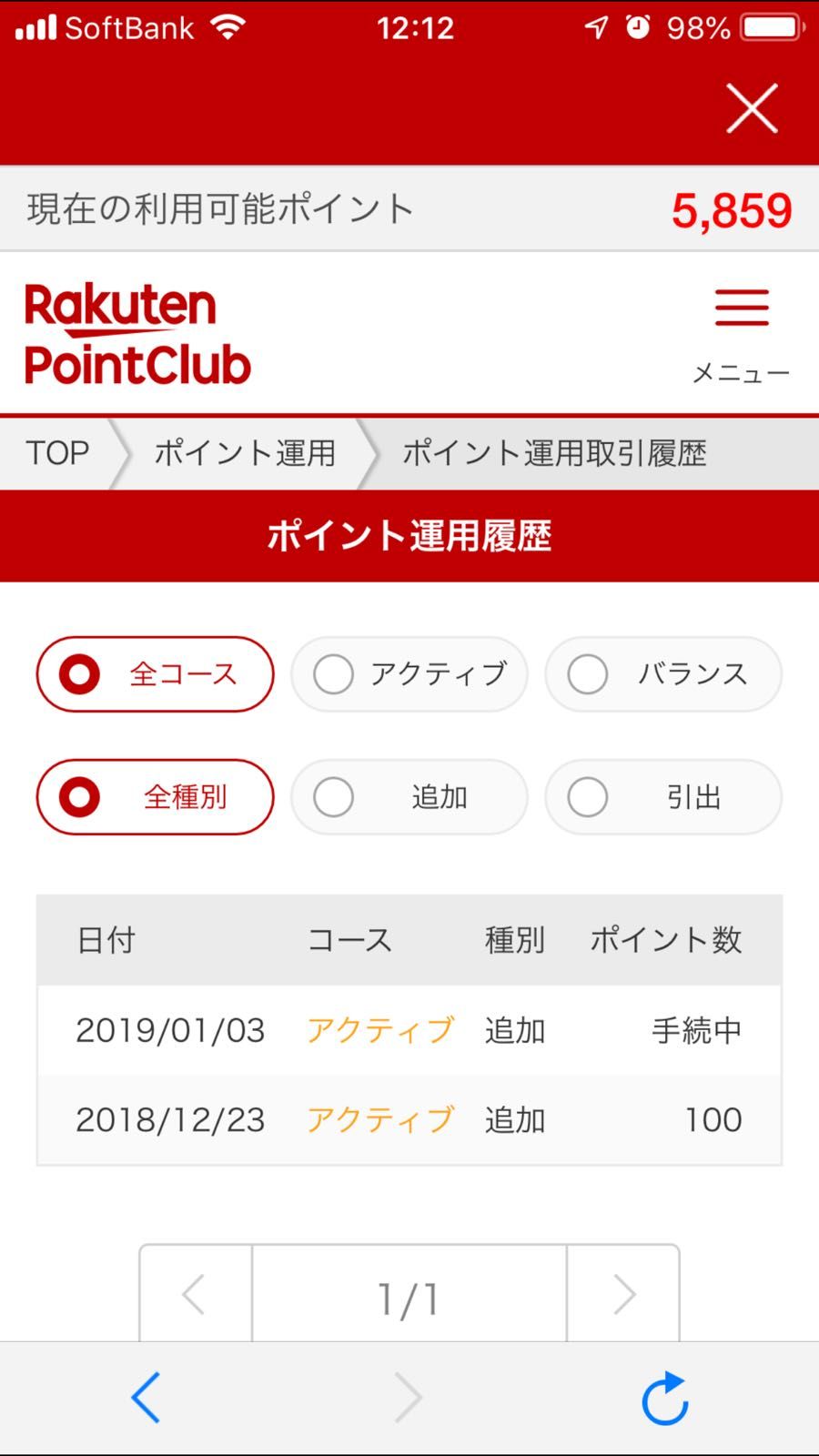Close the in-app browser with X

tap(752, 108)
